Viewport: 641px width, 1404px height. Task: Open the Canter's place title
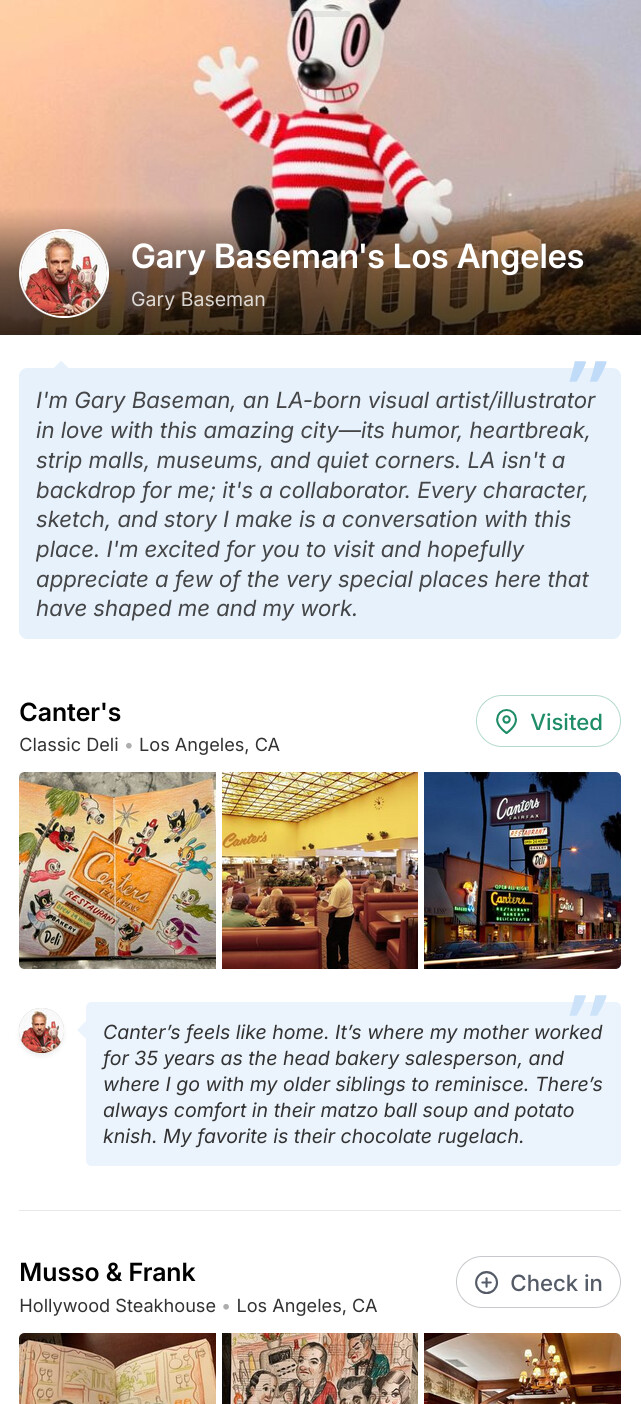tap(70, 712)
